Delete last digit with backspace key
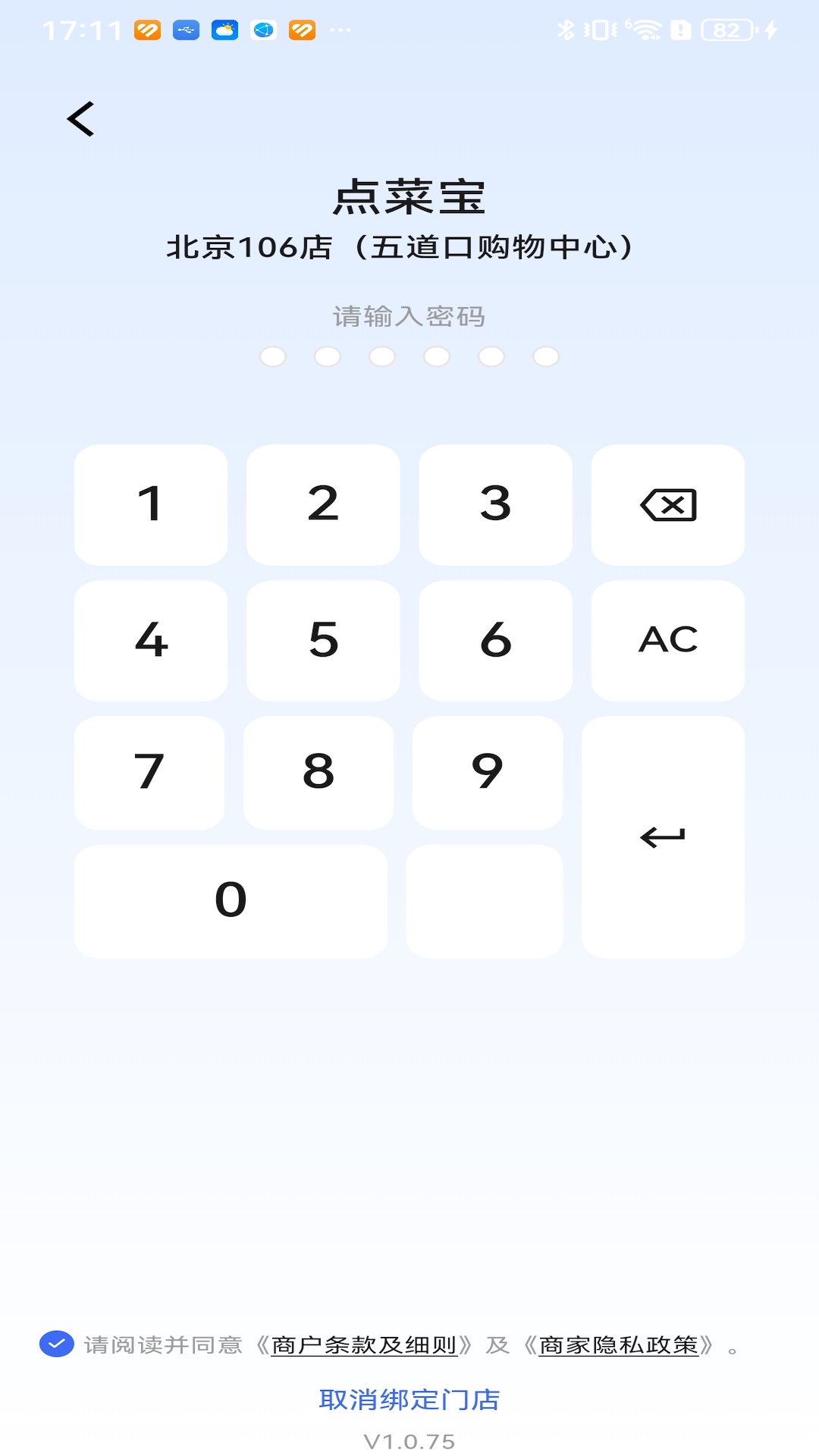The image size is (819, 1456). click(667, 504)
